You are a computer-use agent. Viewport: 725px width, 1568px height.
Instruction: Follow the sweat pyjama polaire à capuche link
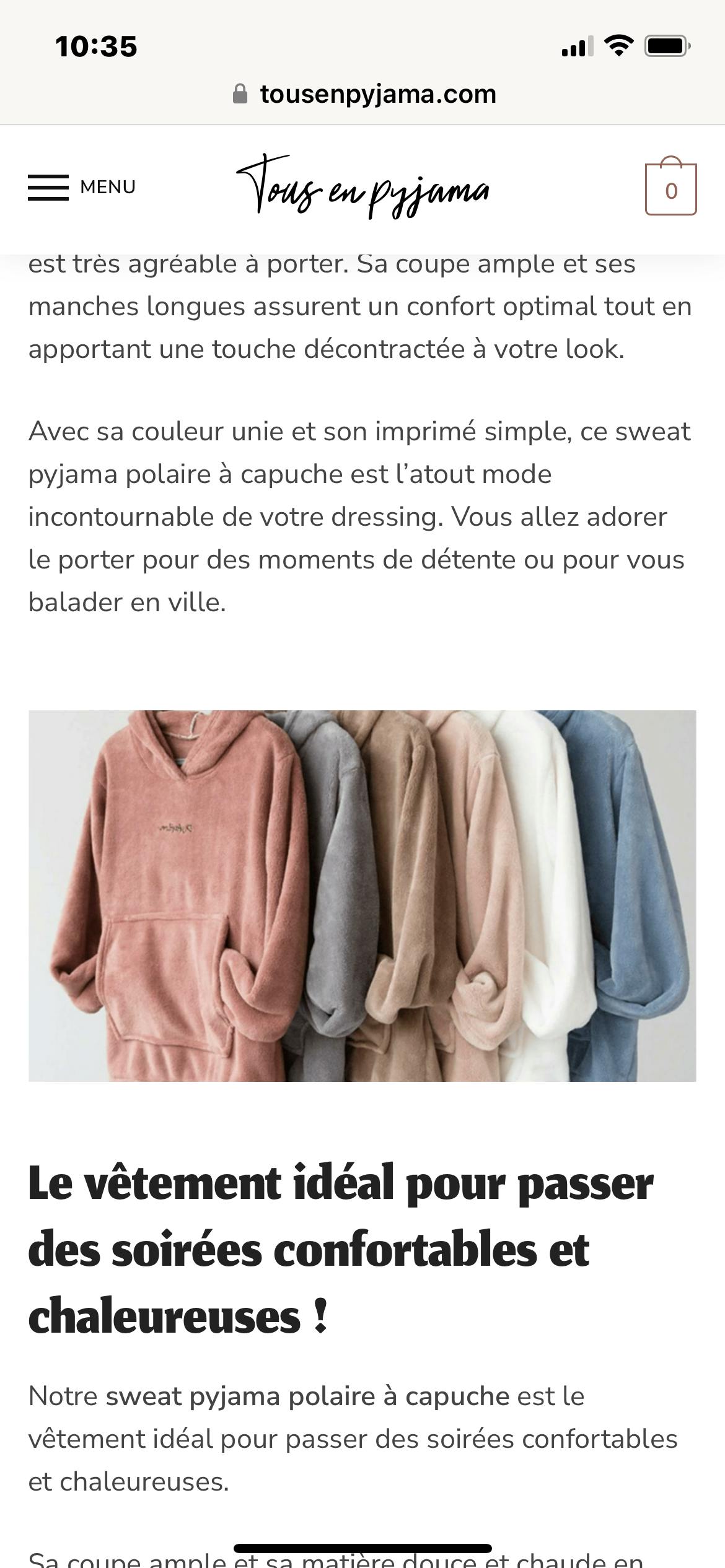pyautogui.click(x=307, y=1396)
